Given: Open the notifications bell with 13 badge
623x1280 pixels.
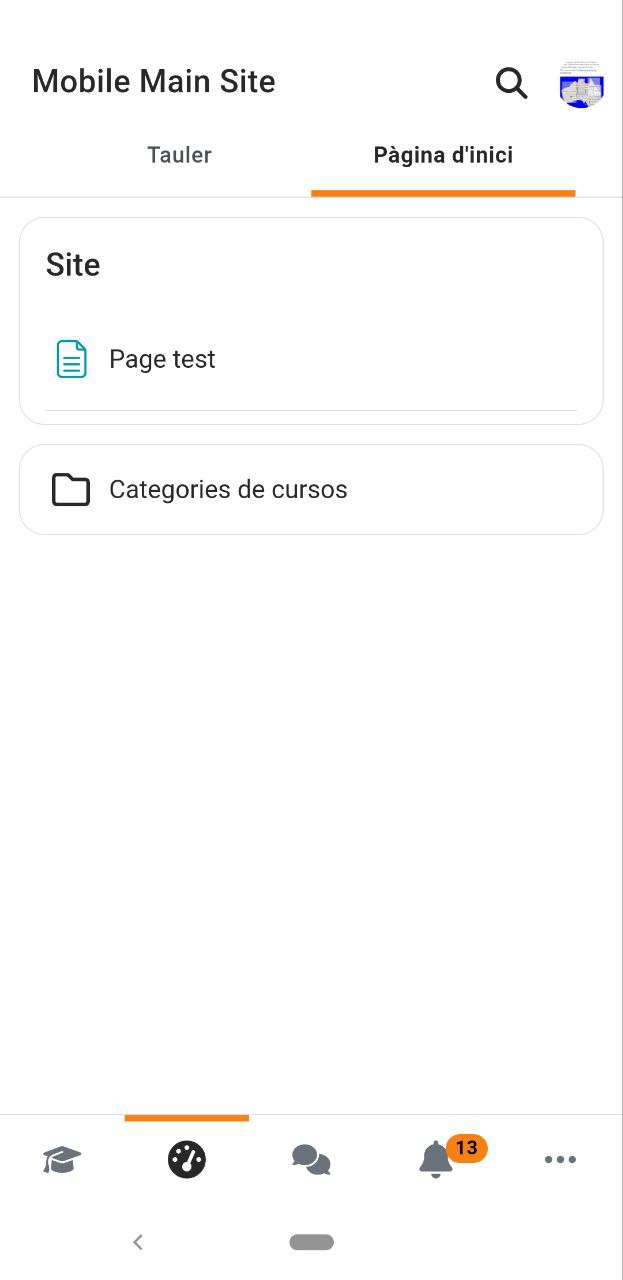Looking at the screenshot, I should 436,1160.
